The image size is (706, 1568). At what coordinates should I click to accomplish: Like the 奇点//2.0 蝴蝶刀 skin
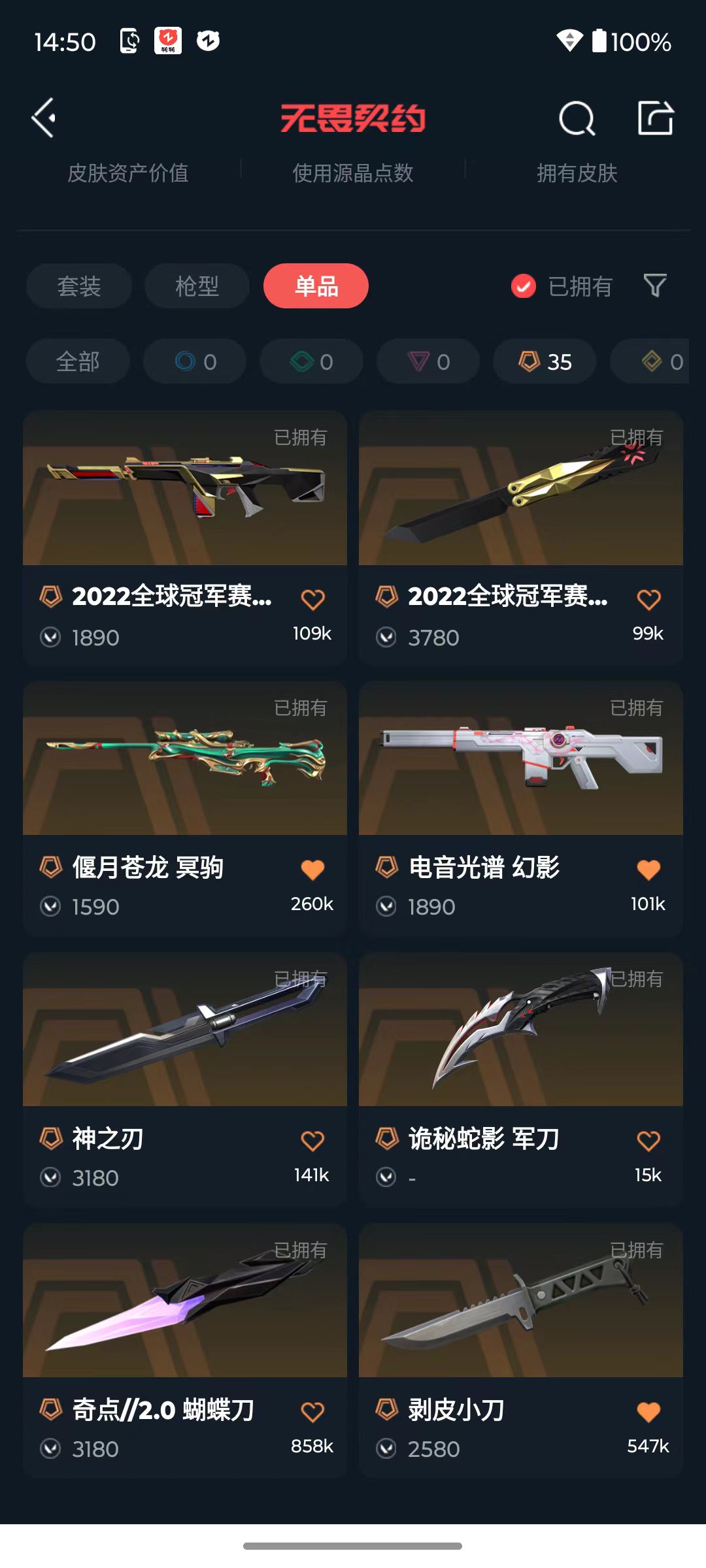pos(312,1412)
